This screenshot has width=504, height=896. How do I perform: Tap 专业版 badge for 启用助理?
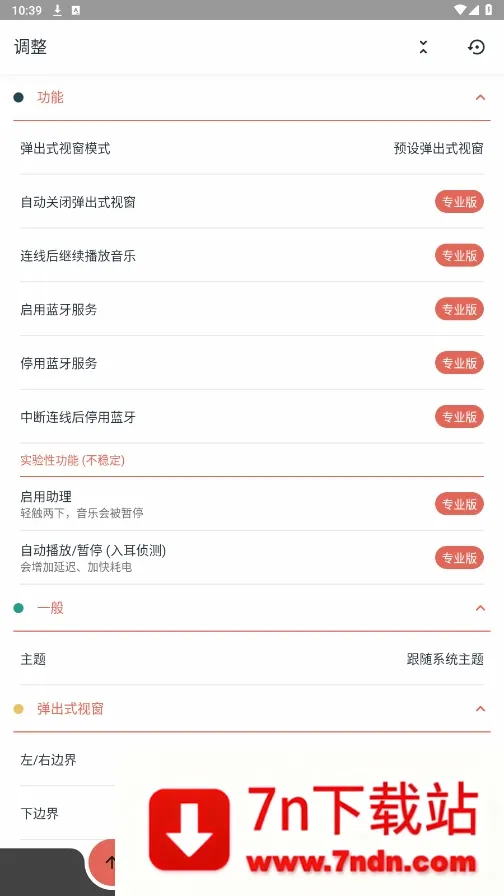click(459, 504)
